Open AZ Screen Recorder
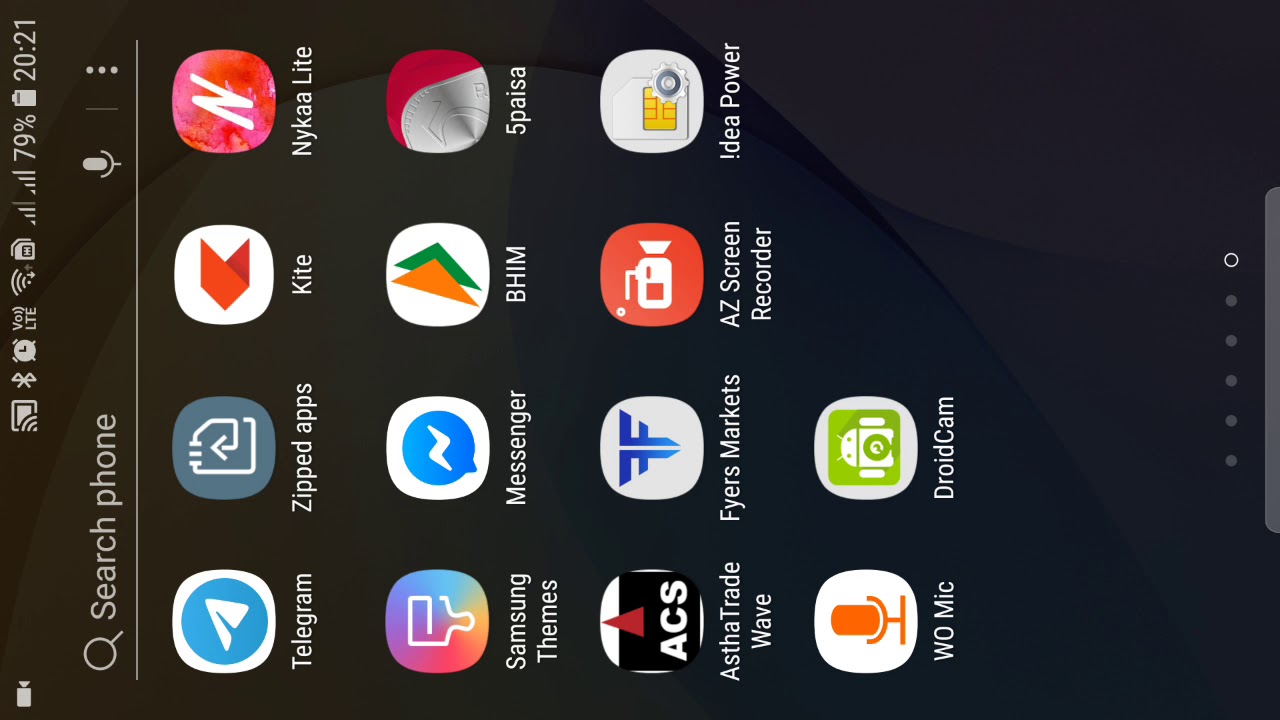This screenshot has width=1280, height=720. pyautogui.click(x=651, y=274)
